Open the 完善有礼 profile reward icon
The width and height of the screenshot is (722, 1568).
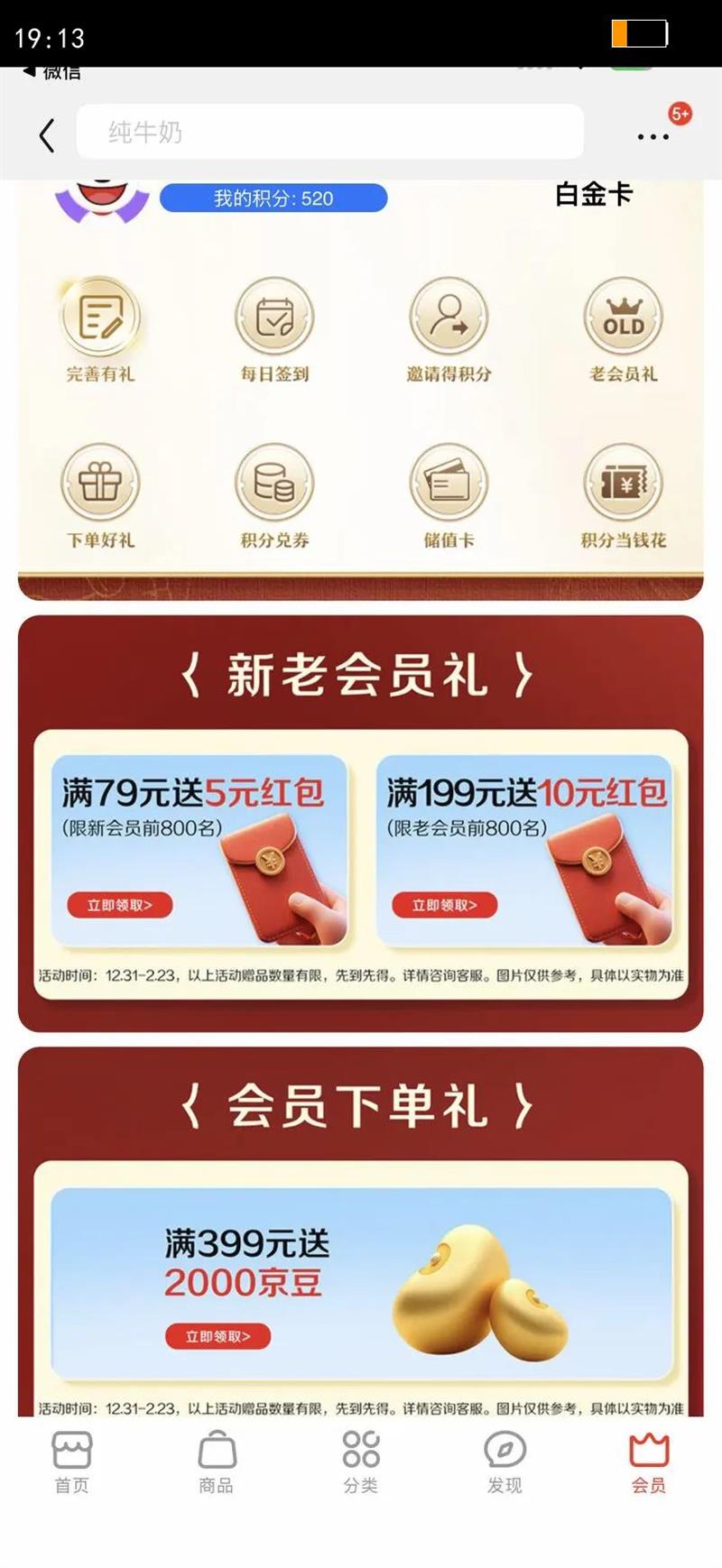[x=99, y=318]
